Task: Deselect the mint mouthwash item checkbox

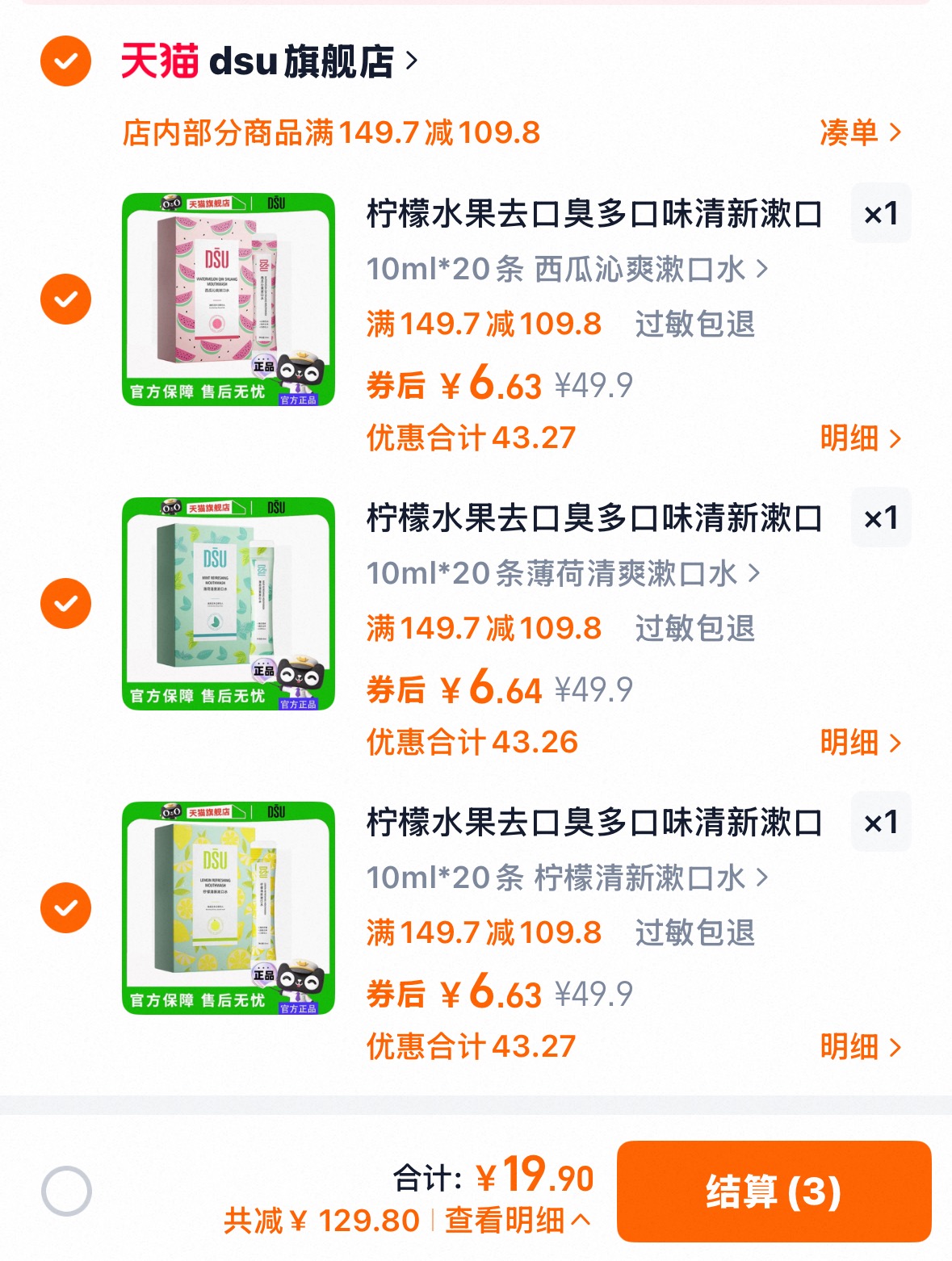Action: 66,601
